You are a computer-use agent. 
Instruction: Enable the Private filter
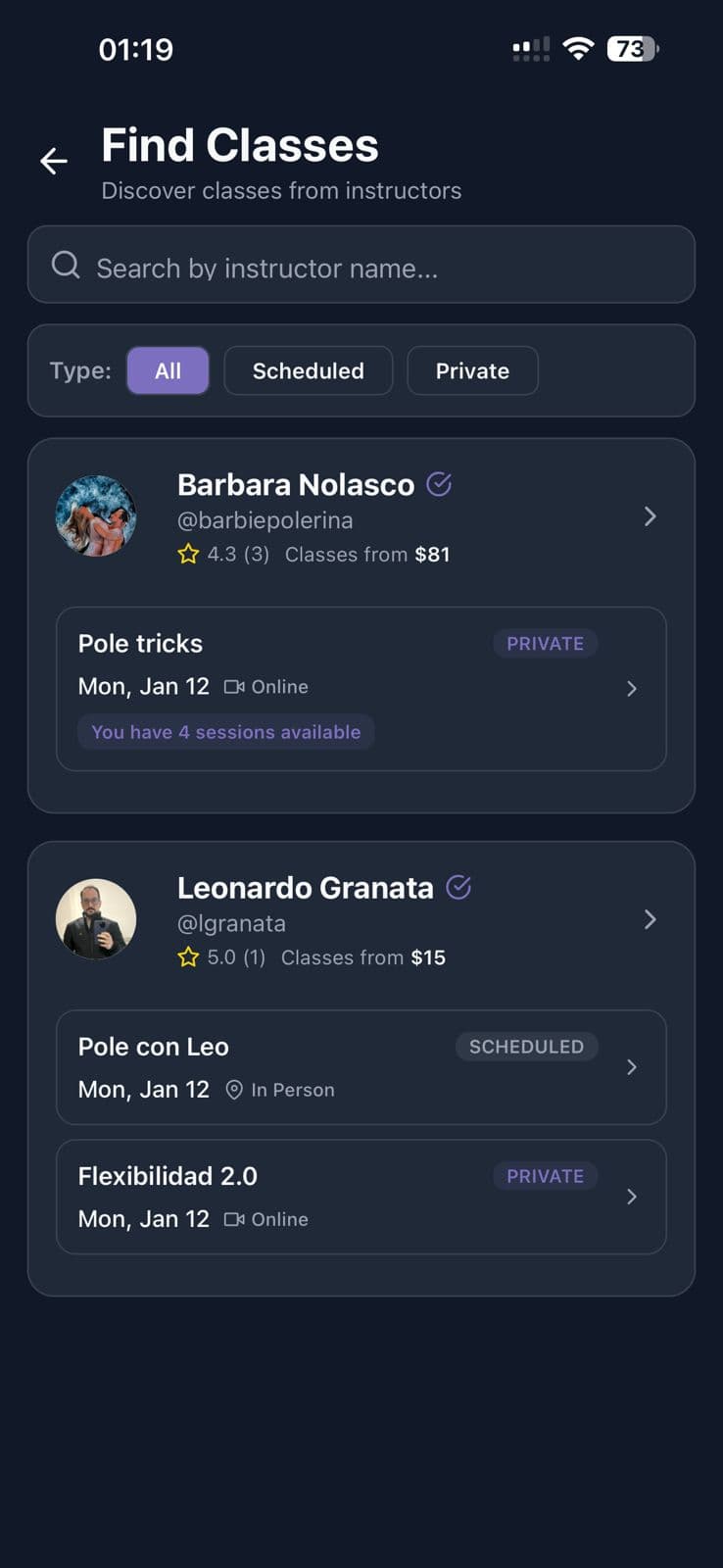(x=472, y=370)
